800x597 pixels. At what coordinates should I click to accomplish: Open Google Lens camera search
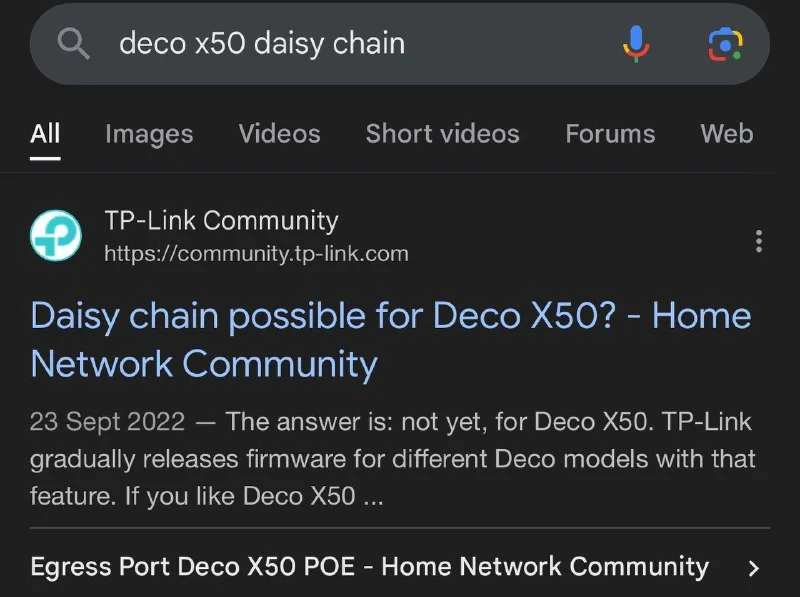coord(726,44)
